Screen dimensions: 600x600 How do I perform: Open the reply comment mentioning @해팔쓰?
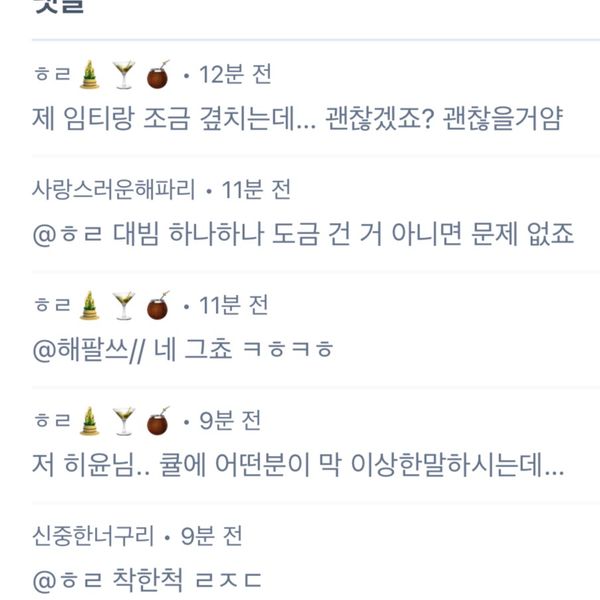(x=184, y=350)
